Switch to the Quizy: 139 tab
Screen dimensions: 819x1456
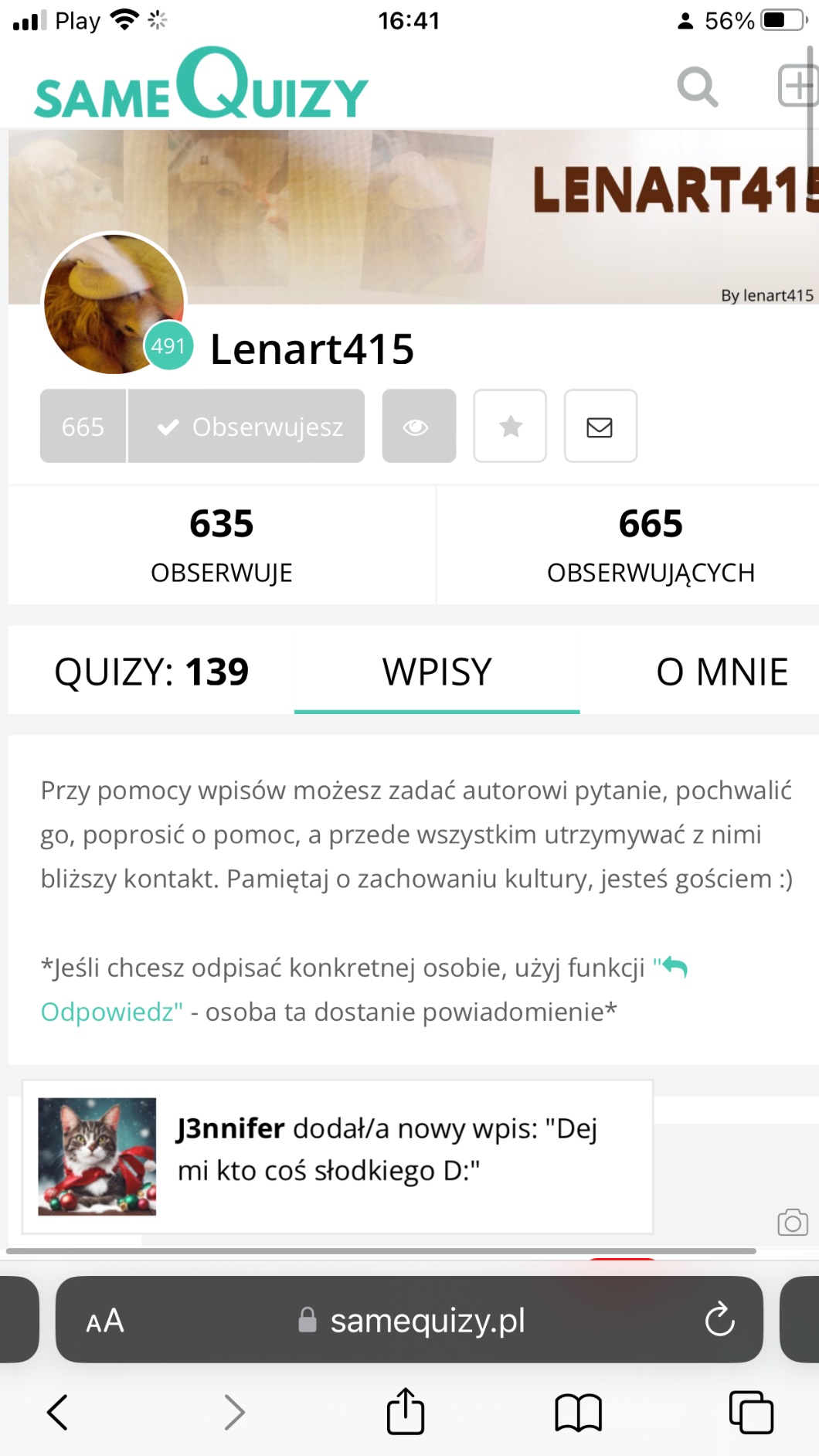pyautogui.click(x=151, y=672)
